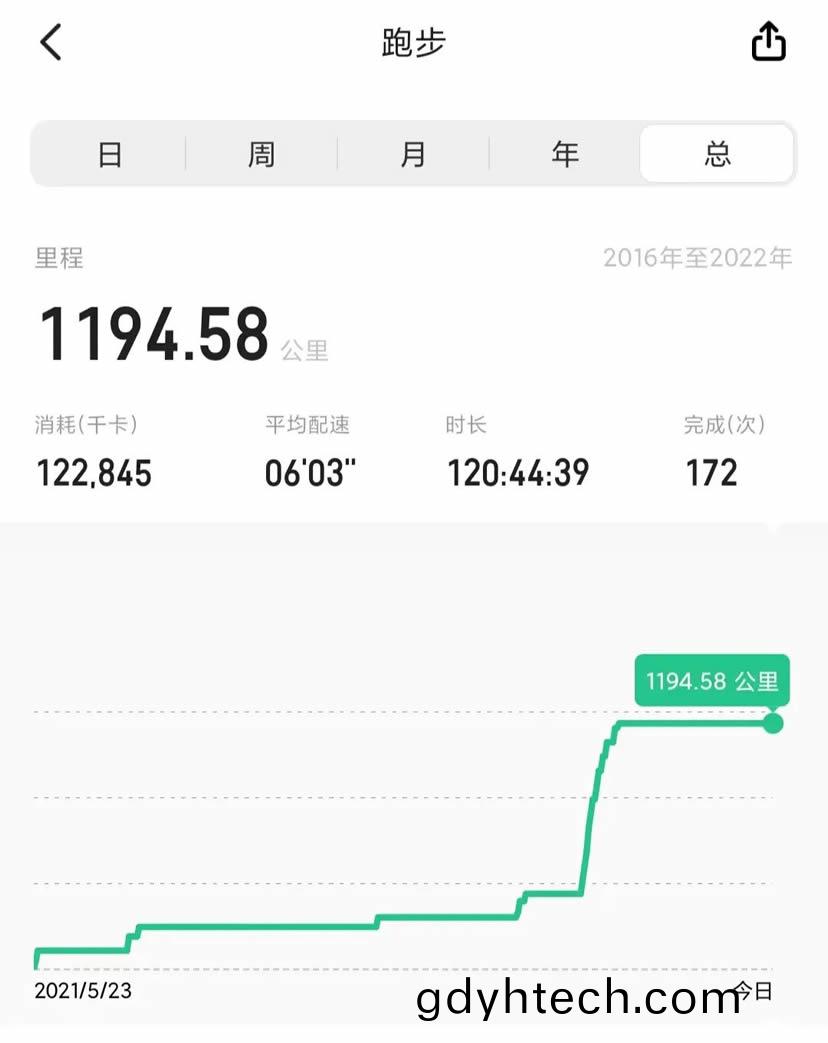Viewport: 828px width, 1043px height.
Task: Open the 年 (year) tab
Action: (x=565, y=154)
